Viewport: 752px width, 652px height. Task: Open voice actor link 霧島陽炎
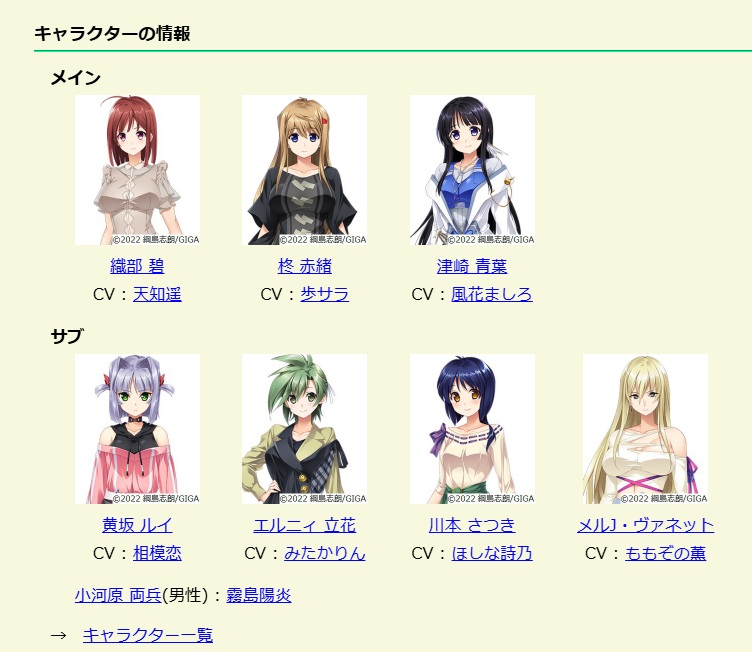(259, 595)
